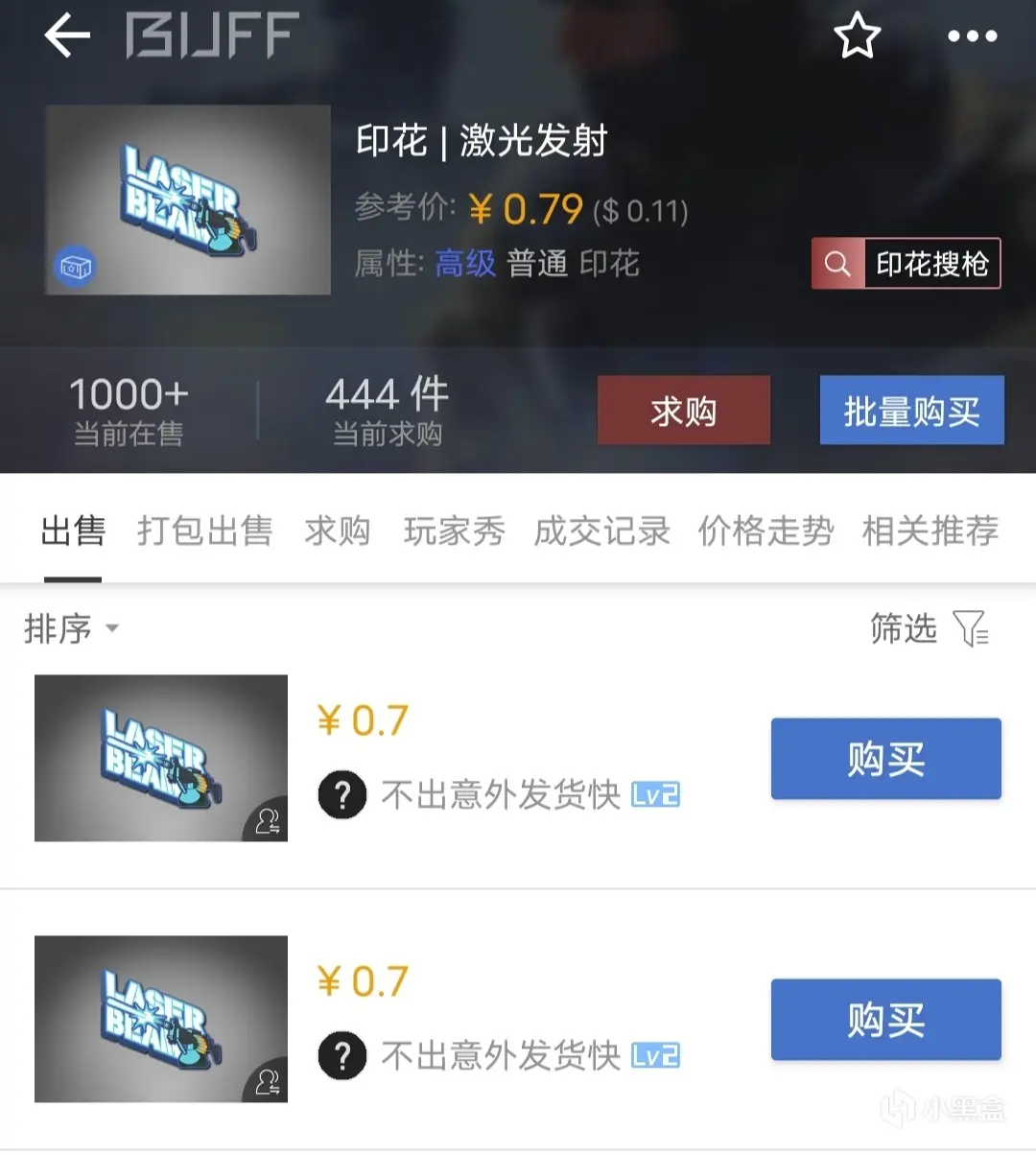The width and height of the screenshot is (1036, 1155).
Task: Tap the 批量购买 bulk purchase button
Action: (911, 411)
